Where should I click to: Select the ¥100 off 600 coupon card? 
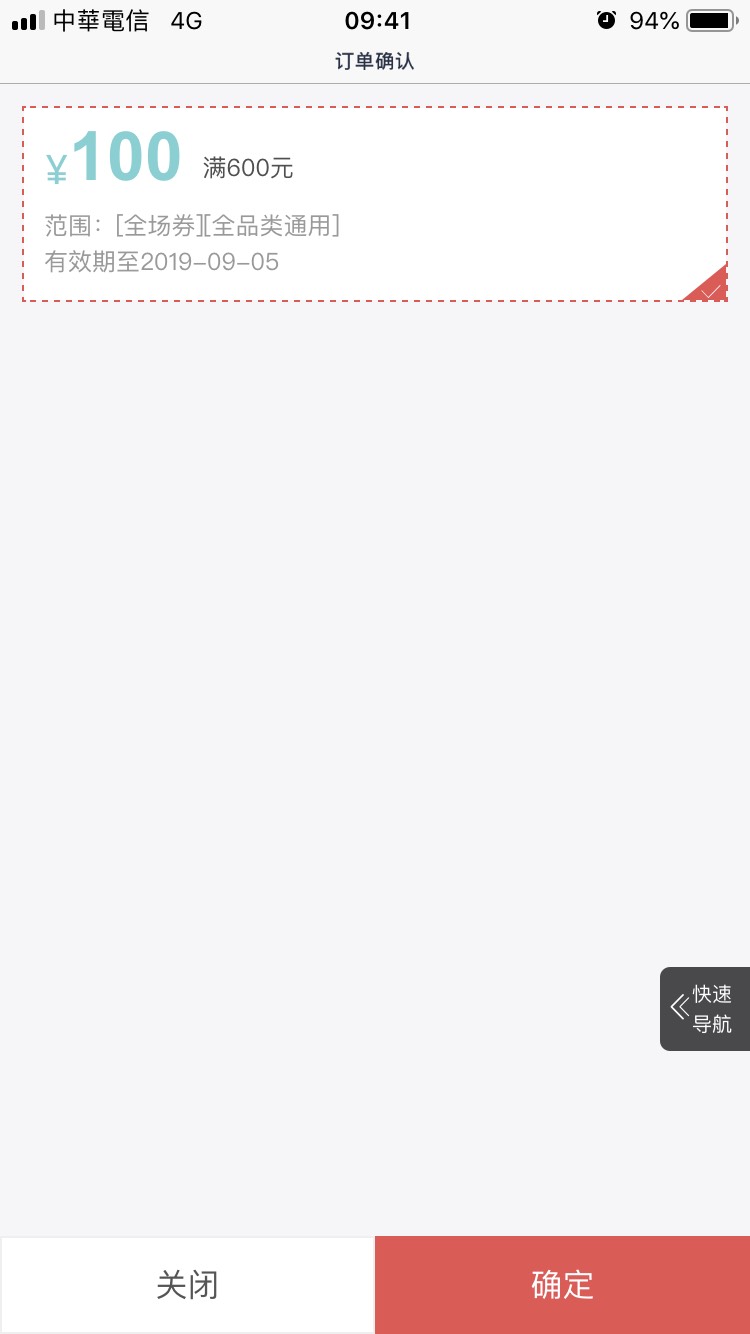375,204
